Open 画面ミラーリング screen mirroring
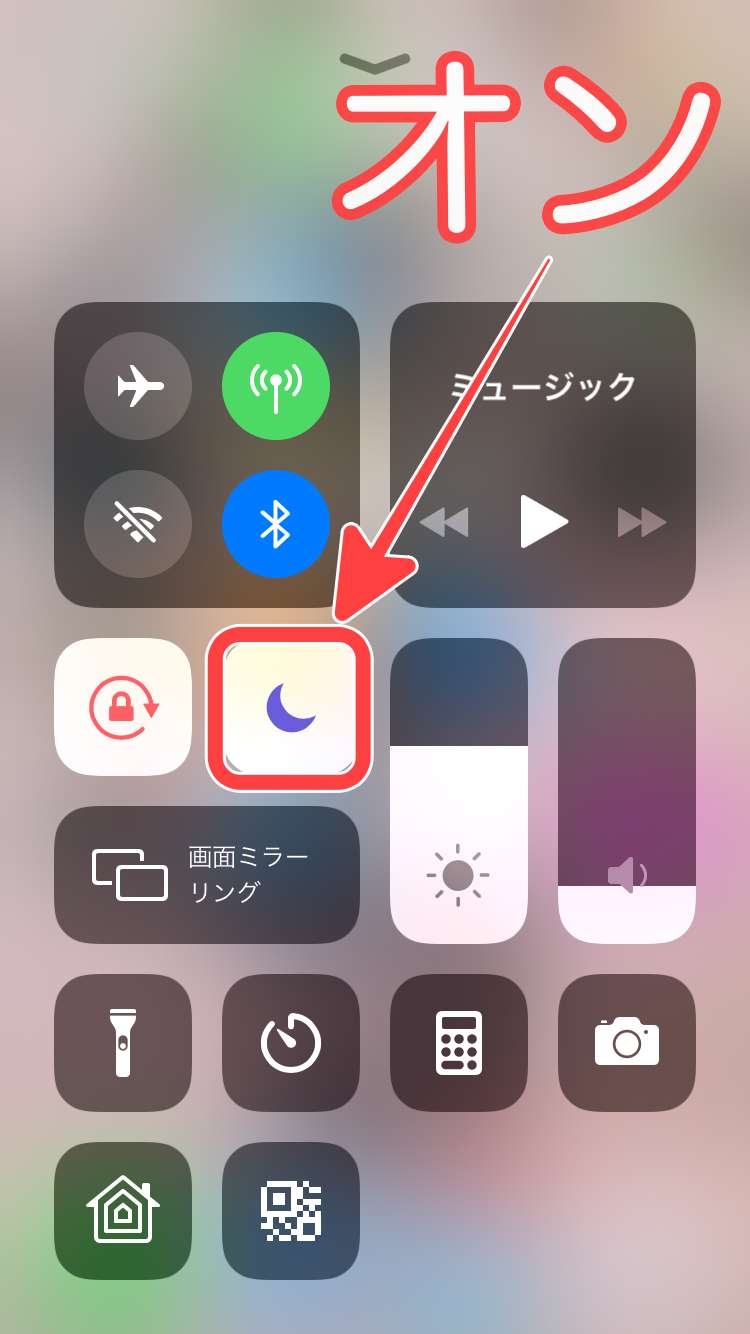750x1334 pixels. 207,875
